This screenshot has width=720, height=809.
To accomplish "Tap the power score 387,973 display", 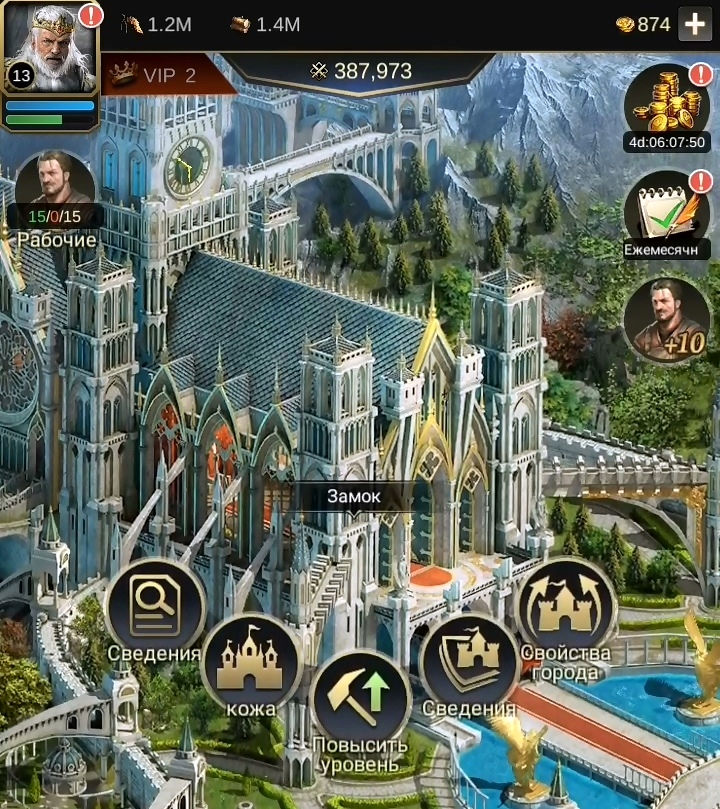I will pos(362,71).
